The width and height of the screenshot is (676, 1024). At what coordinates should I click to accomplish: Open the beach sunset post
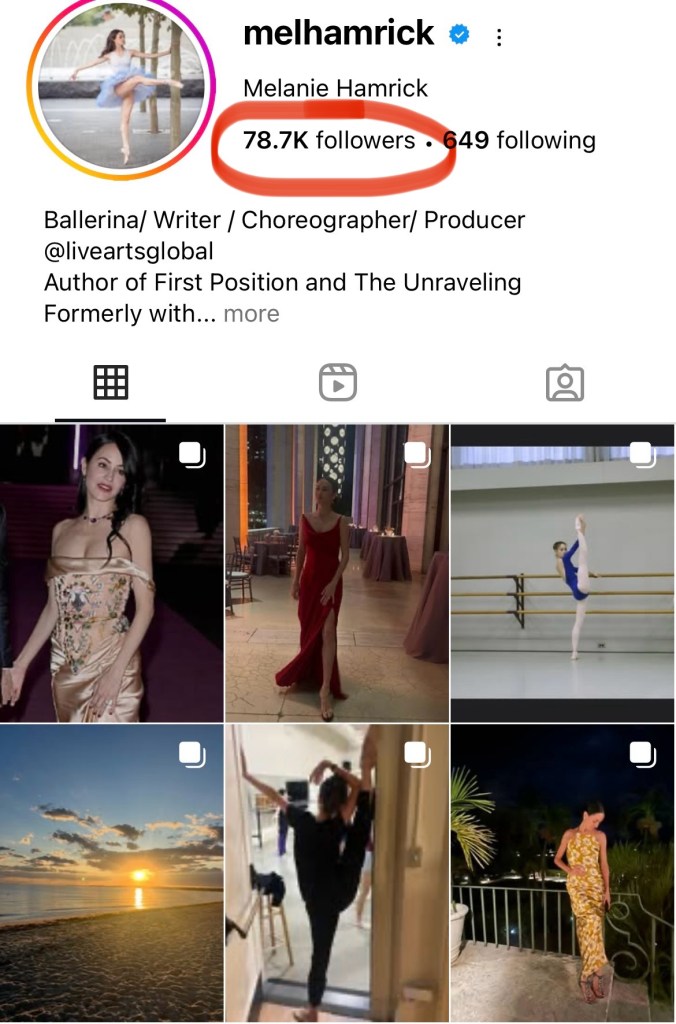[112, 874]
